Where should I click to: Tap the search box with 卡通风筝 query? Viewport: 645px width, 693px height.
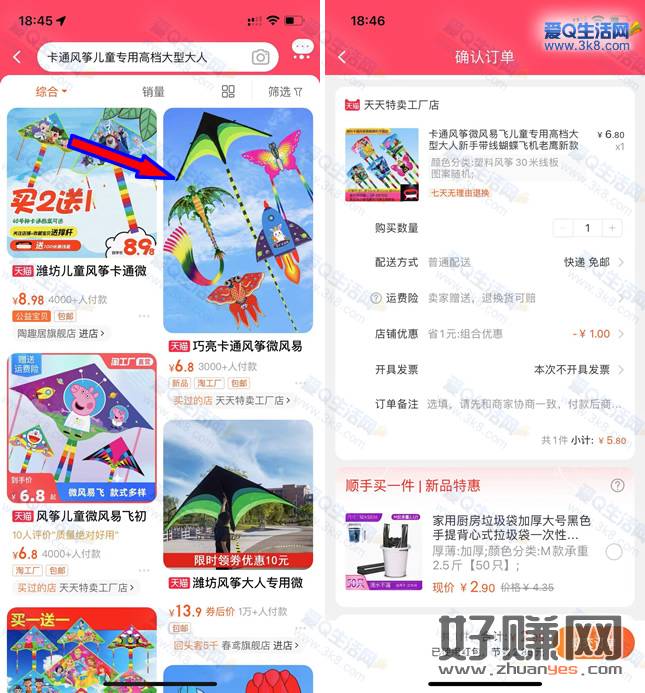140,57
